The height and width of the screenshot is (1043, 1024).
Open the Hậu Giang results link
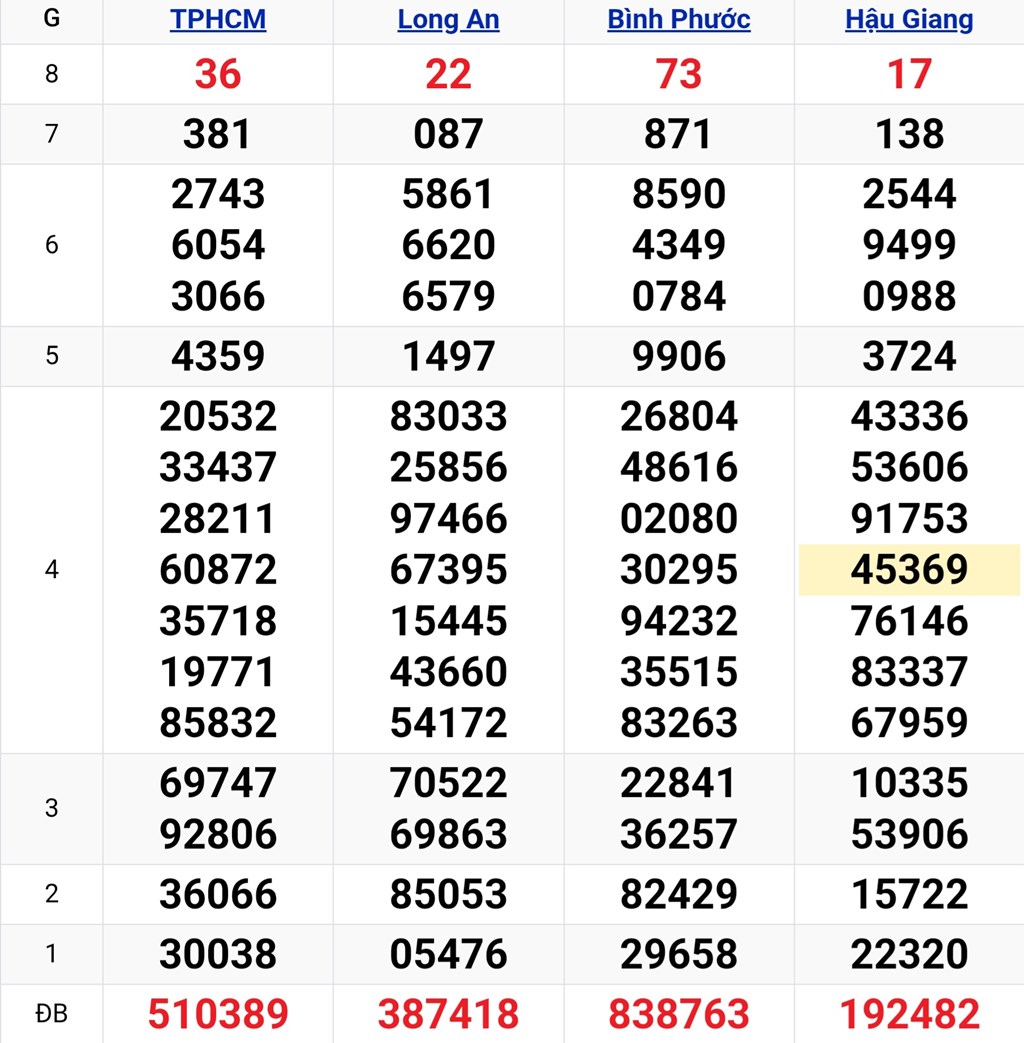(x=909, y=19)
